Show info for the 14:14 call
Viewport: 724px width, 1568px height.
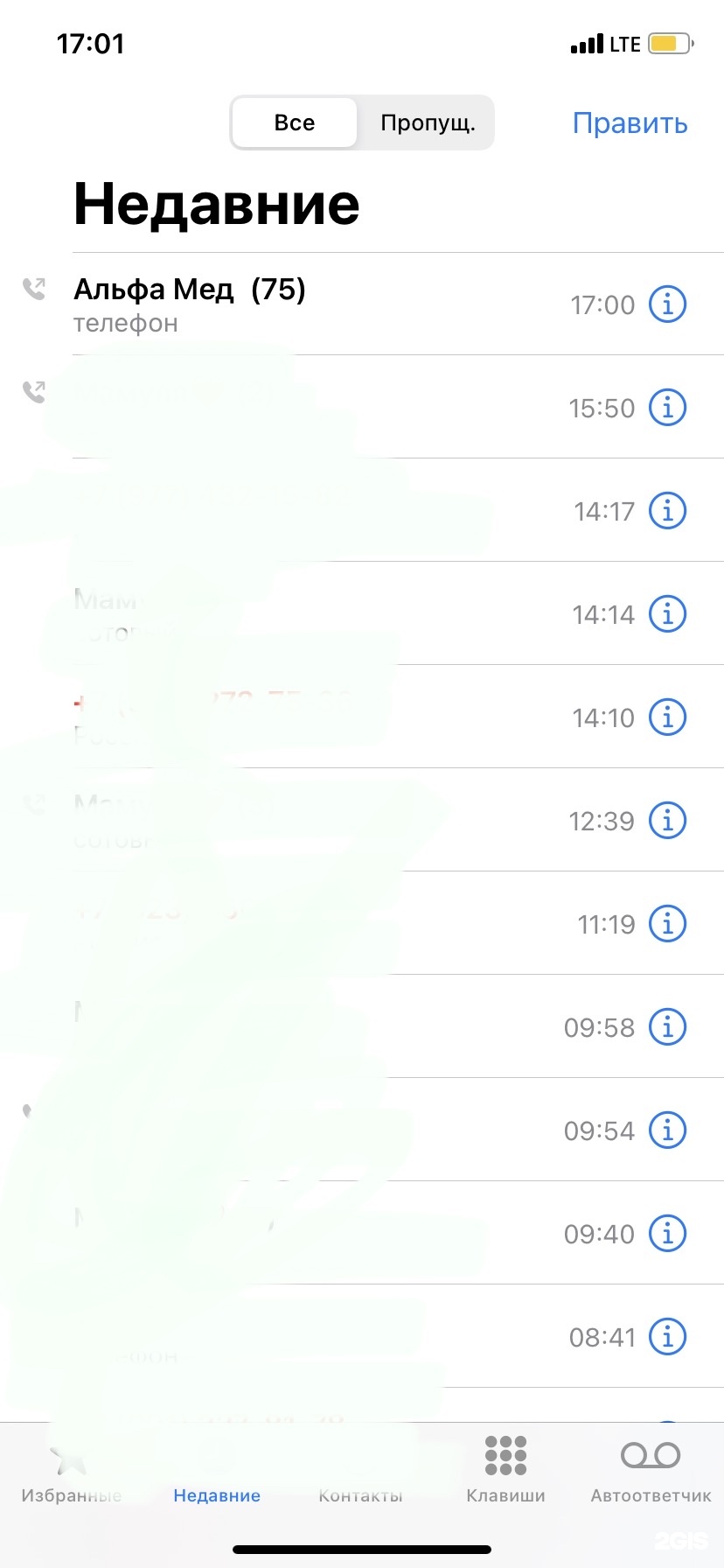pyautogui.click(x=667, y=614)
